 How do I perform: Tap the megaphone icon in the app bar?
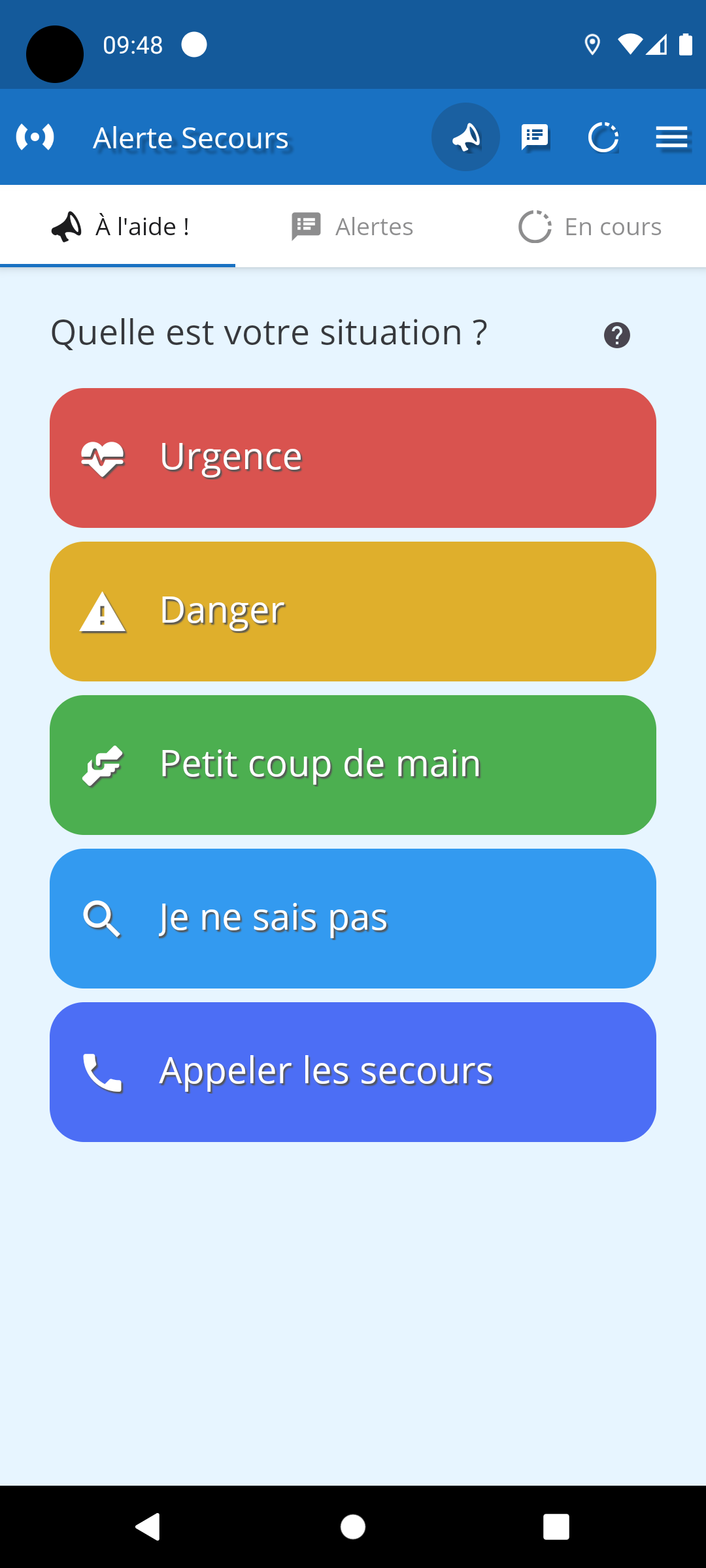pyautogui.click(x=465, y=137)
